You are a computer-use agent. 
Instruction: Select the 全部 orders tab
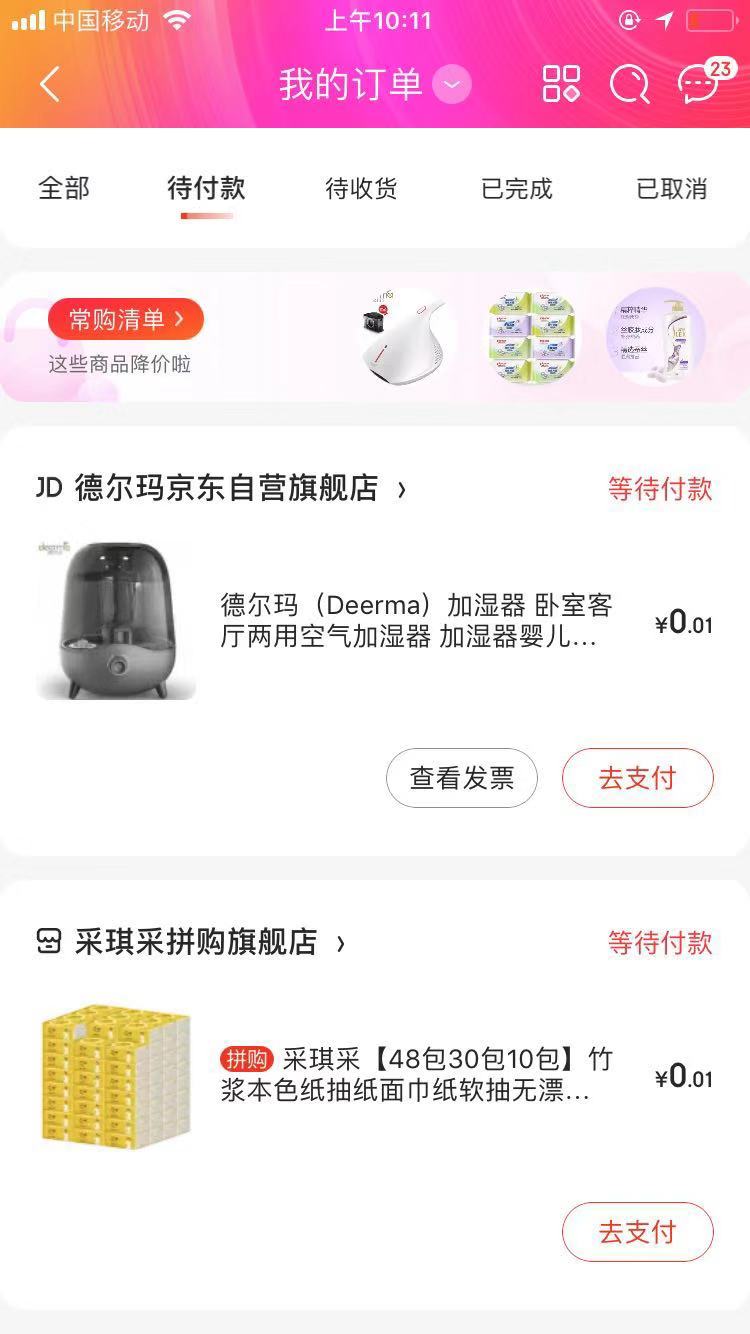point(64,188)
